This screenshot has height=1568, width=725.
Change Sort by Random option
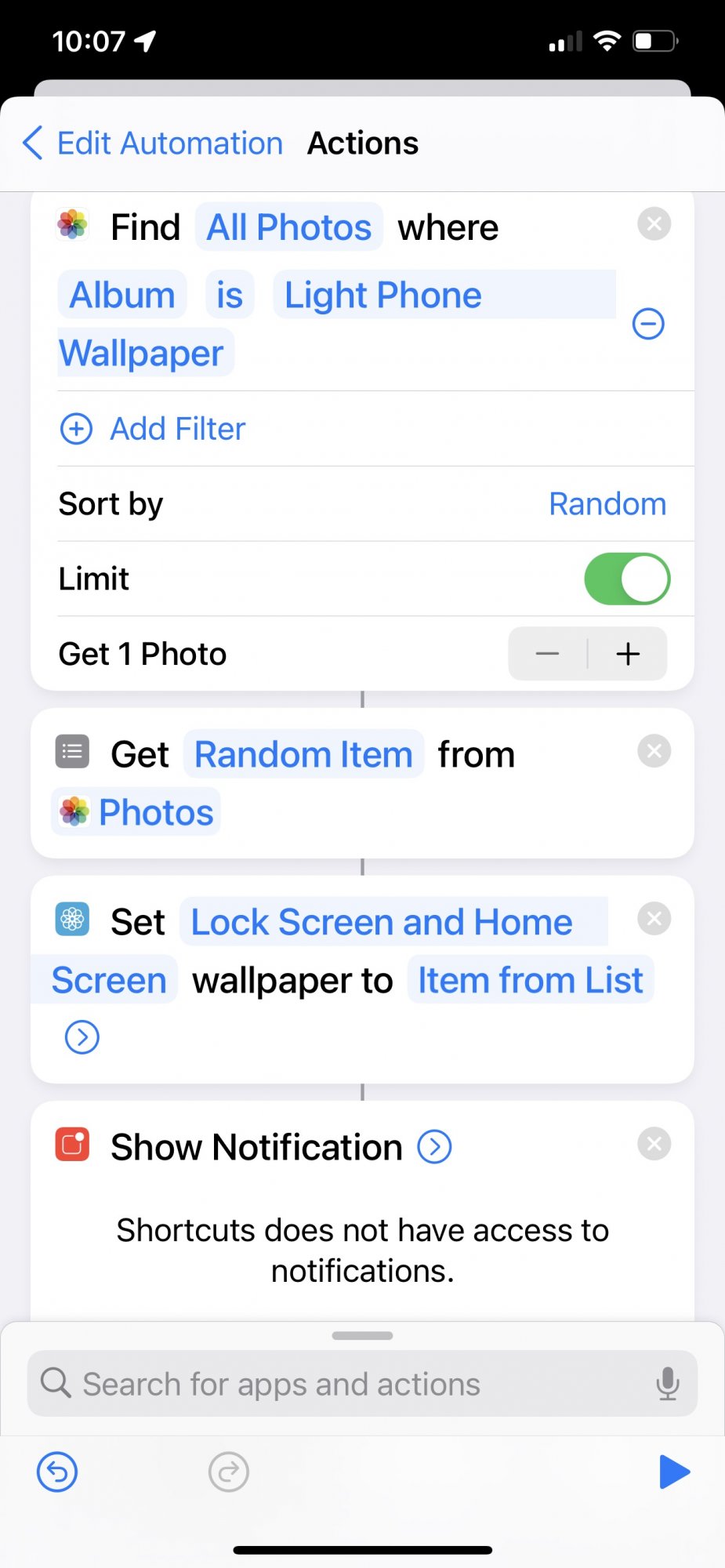pyautogui.click(x=607, y=503)
